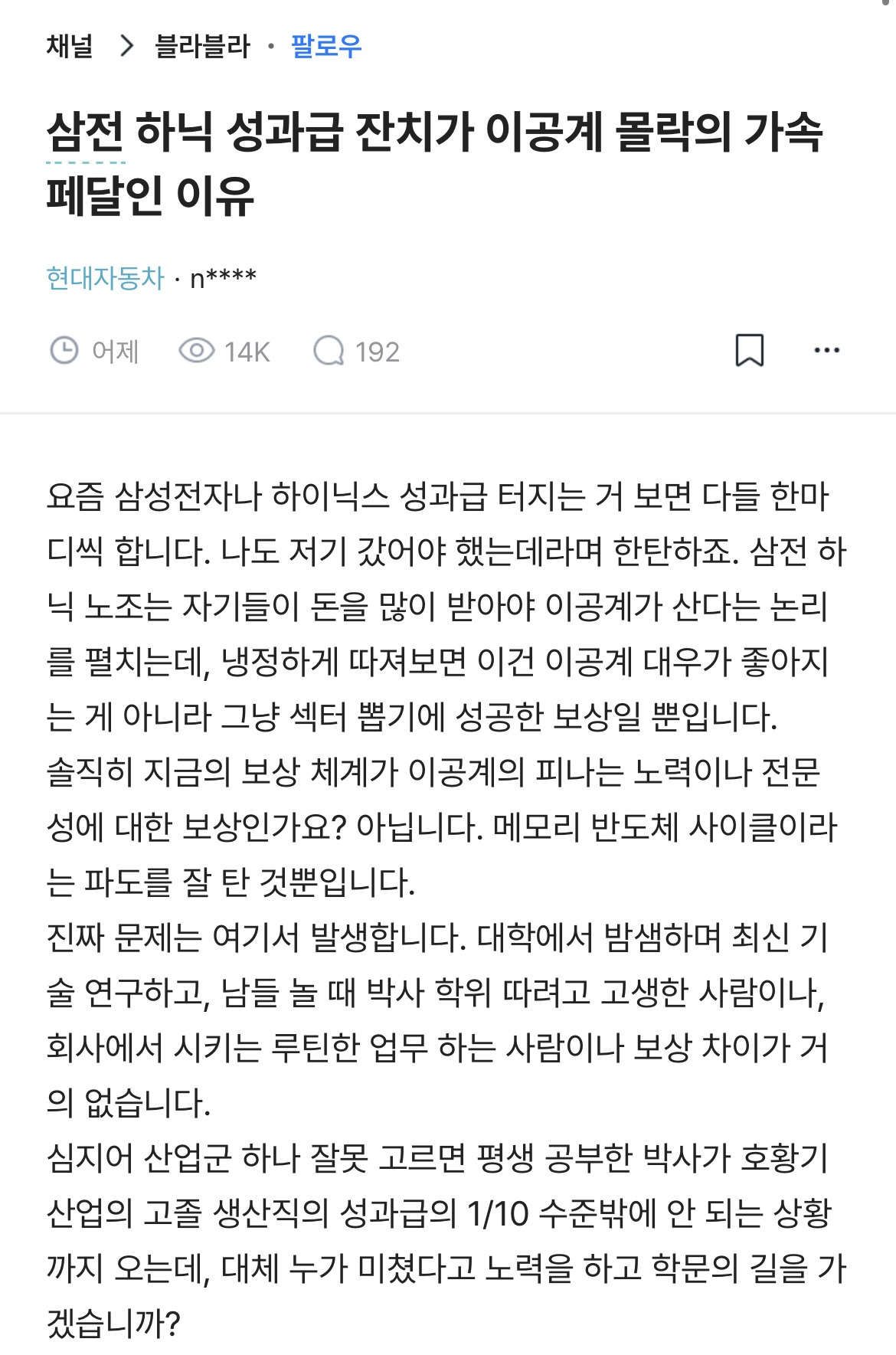Viewport: 896px width, 1355px height.
Task: Follow the channel with 팔로우
Action: pyautogui.click(x=326, y=46)
